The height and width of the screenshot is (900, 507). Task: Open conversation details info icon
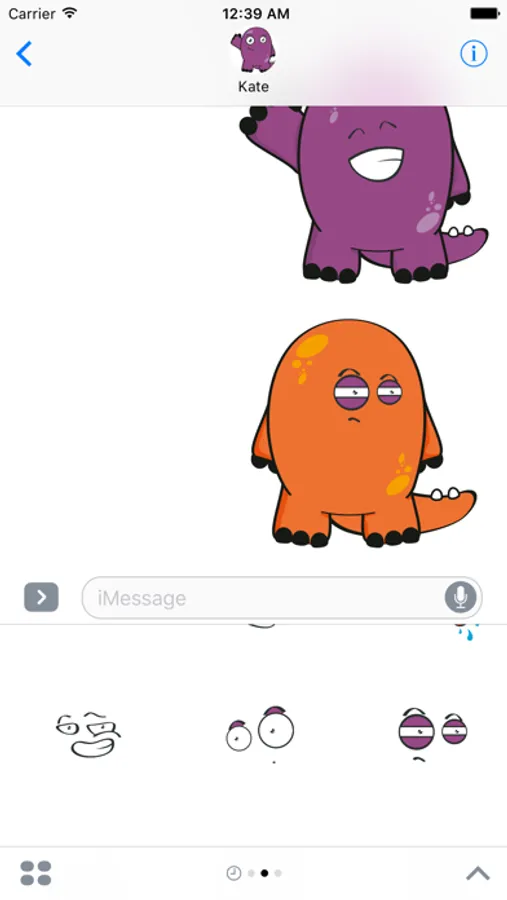pyautogui.click(x=474, y=53)
